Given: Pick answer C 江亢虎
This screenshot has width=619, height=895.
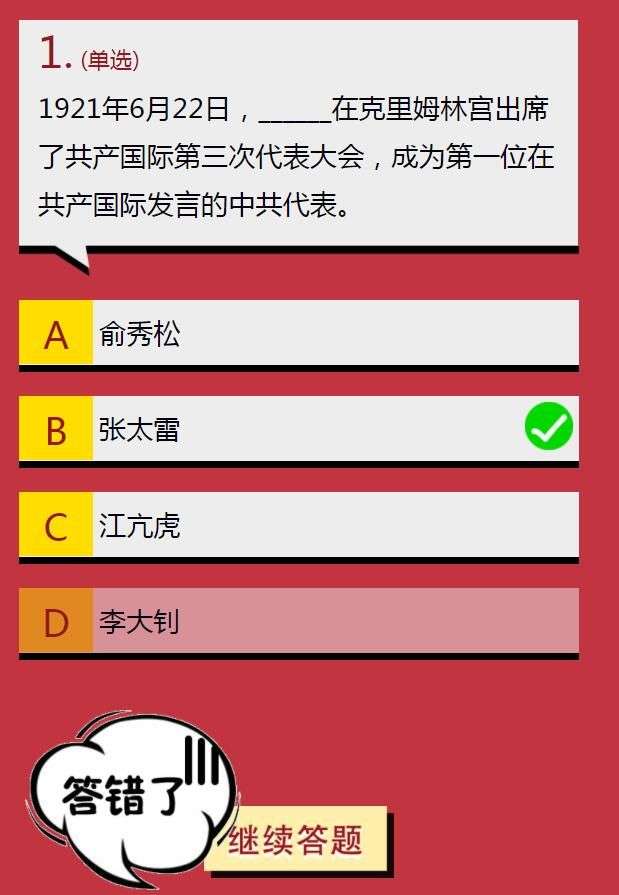Looking at the screenshot, I should pyautogui.click(x=298, y=526).
